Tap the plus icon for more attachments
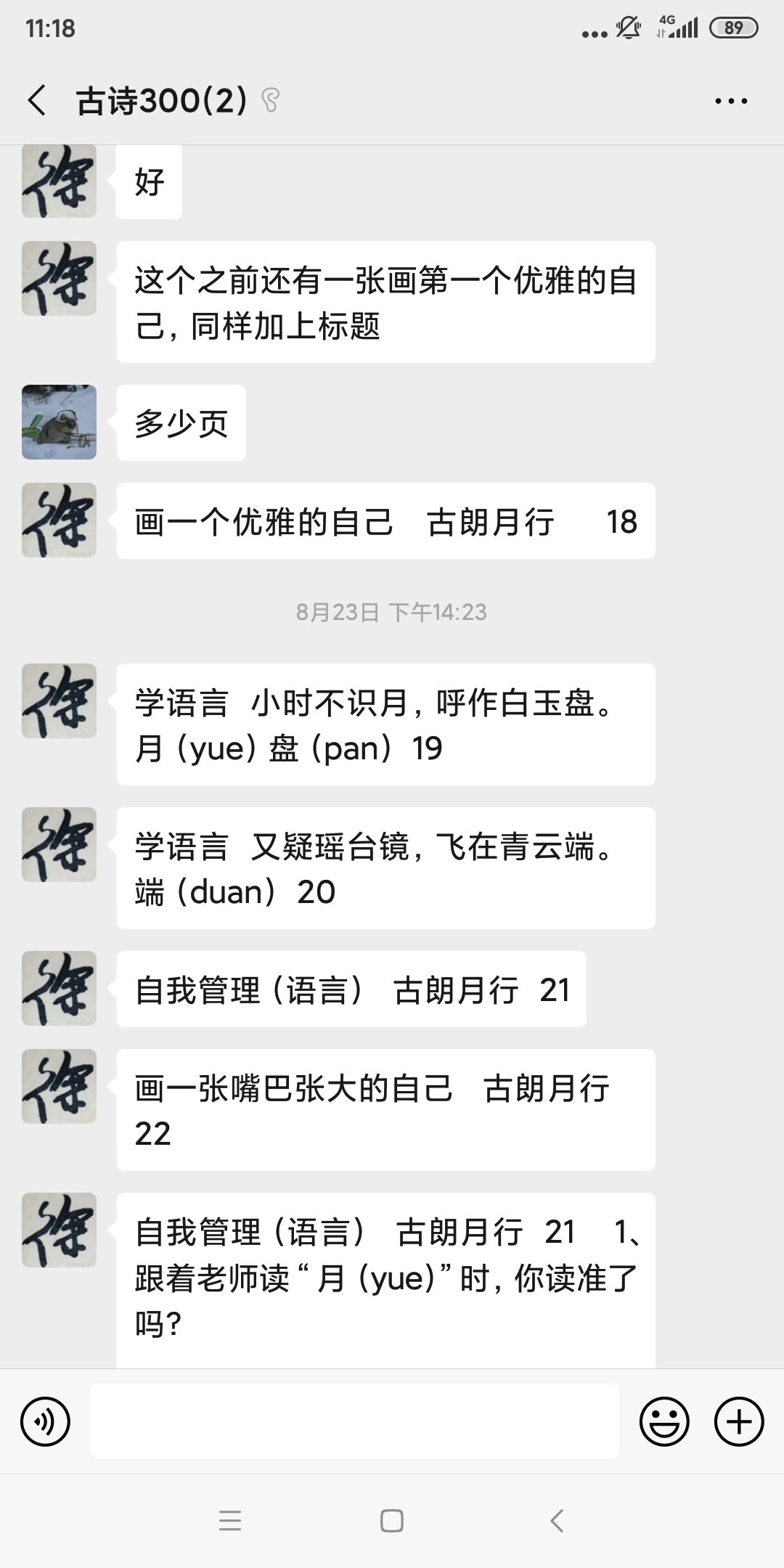Image resolution: width=784 pixels, height=1568 pixels. (738, 1421)
